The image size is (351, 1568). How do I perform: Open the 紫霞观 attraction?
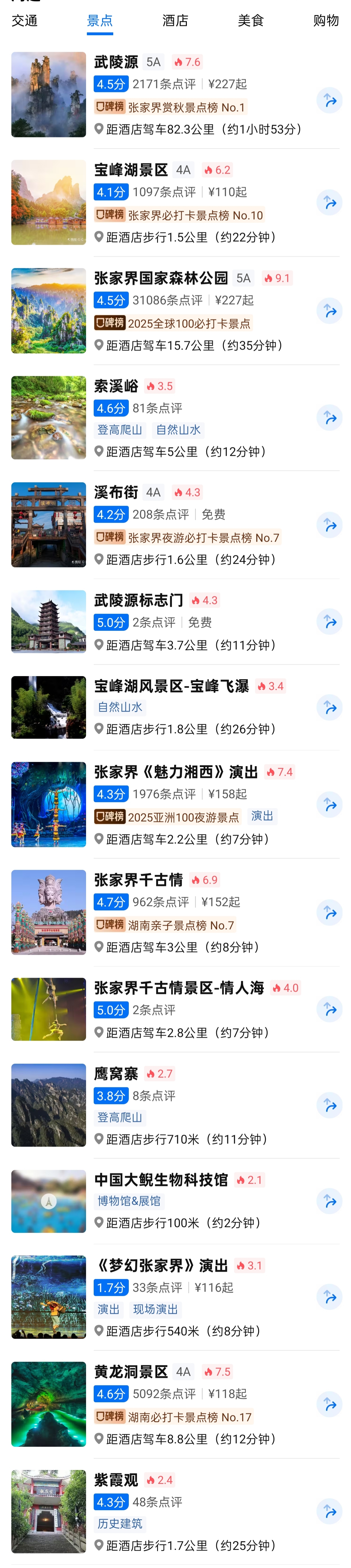point(115,1480)
